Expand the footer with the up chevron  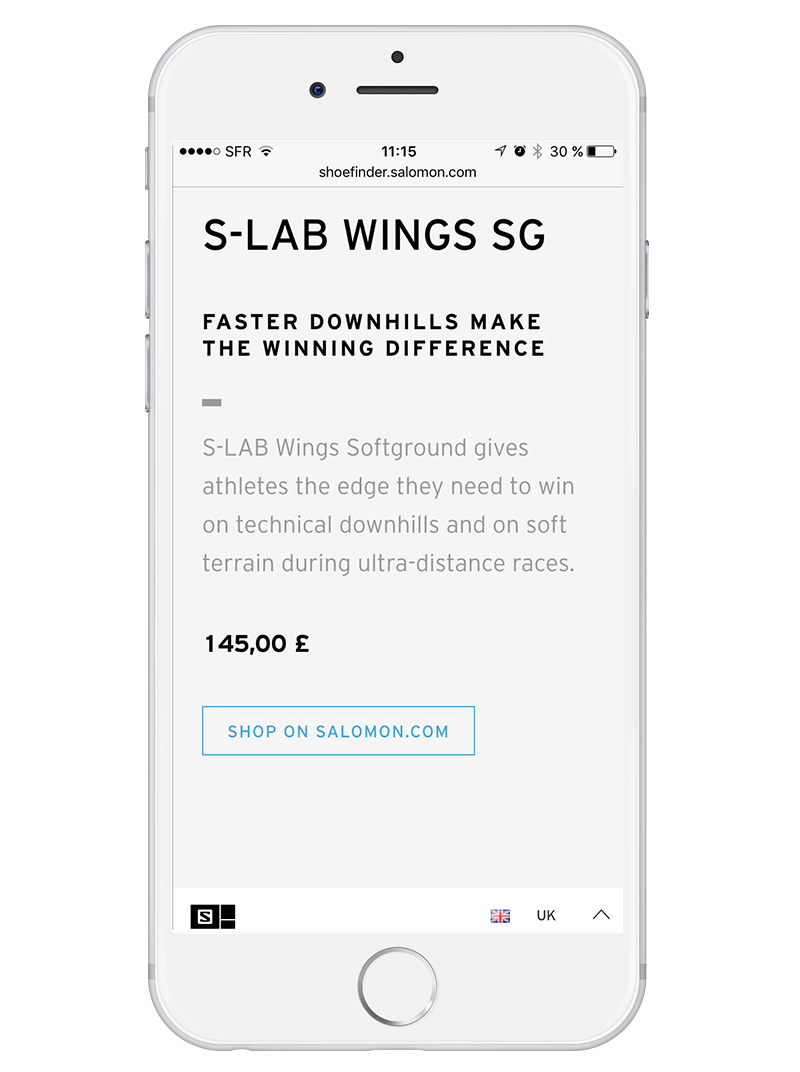pos(600,914)
